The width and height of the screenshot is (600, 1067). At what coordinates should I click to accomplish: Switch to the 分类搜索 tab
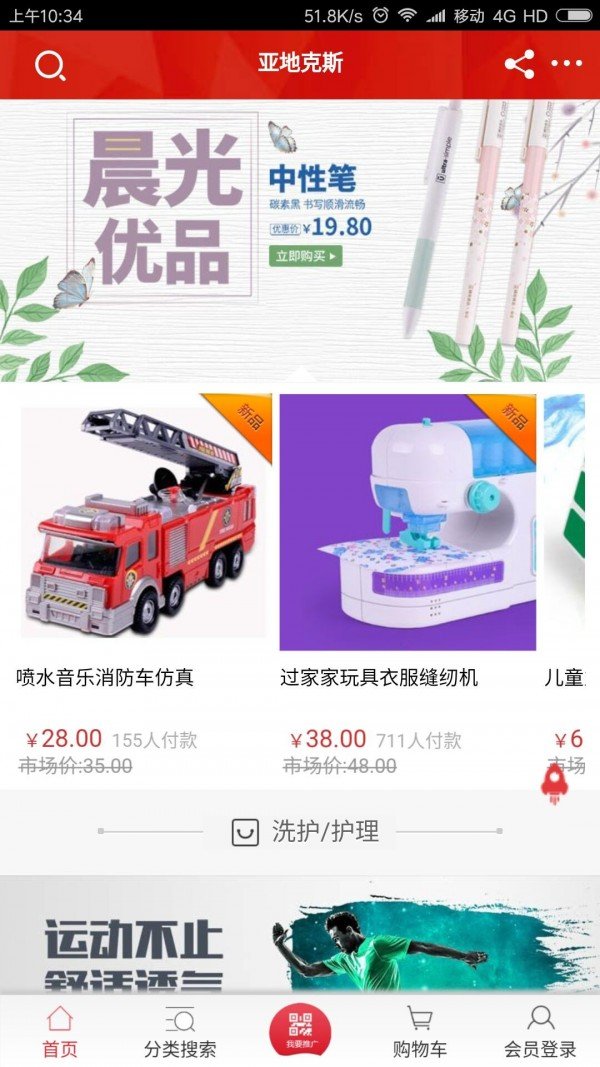coord(180,1032)
